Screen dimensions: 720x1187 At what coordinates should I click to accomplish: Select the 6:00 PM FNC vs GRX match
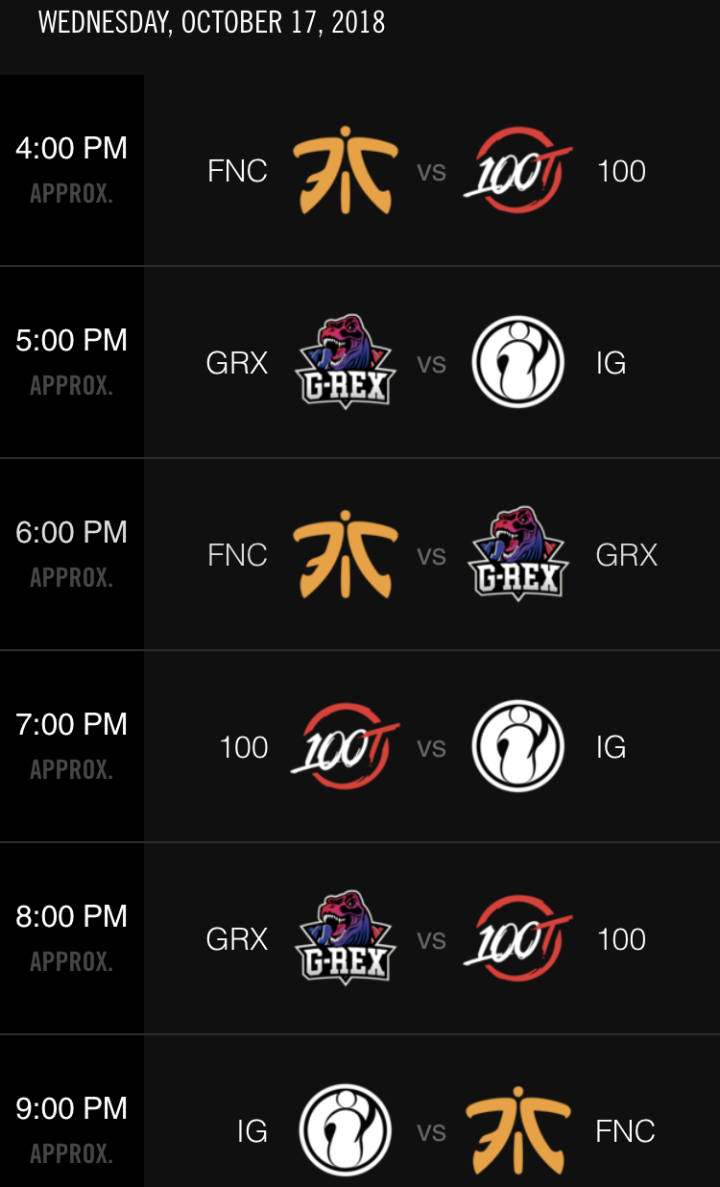[x=431, y=555]
